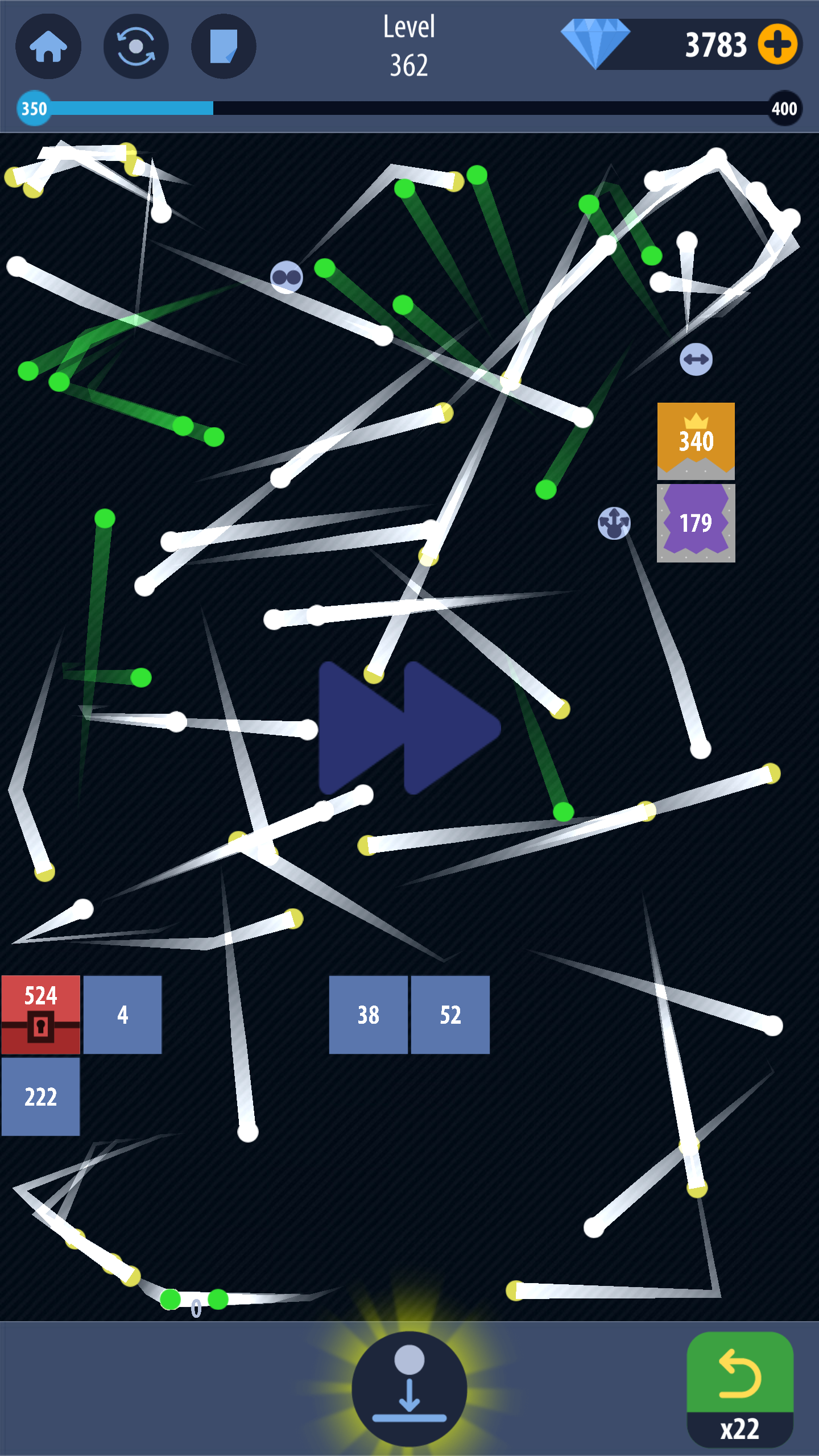This screenshot has width=819, height=1456.
Task: Open the blue note icon
Action: point(224,46)
